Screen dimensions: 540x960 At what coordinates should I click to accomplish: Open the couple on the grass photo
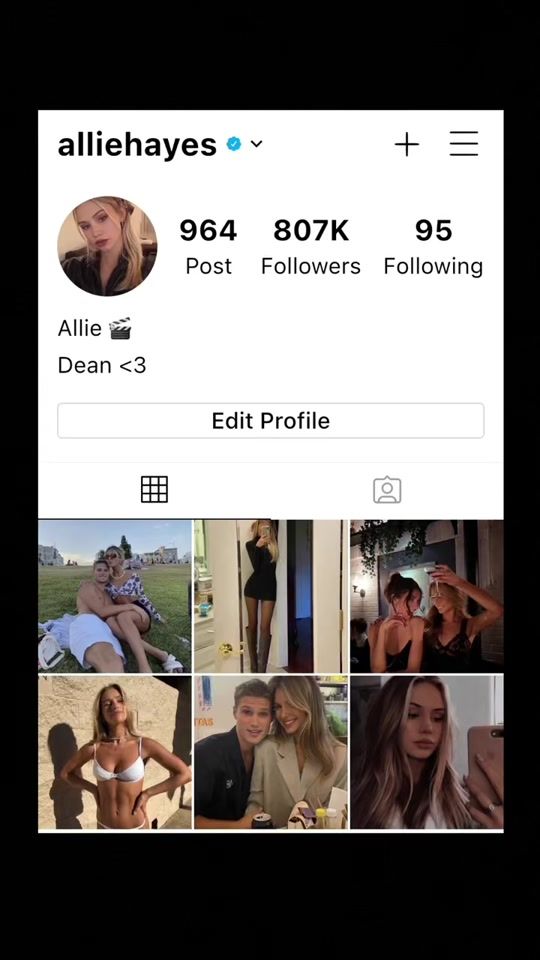(x=115, y=596)
